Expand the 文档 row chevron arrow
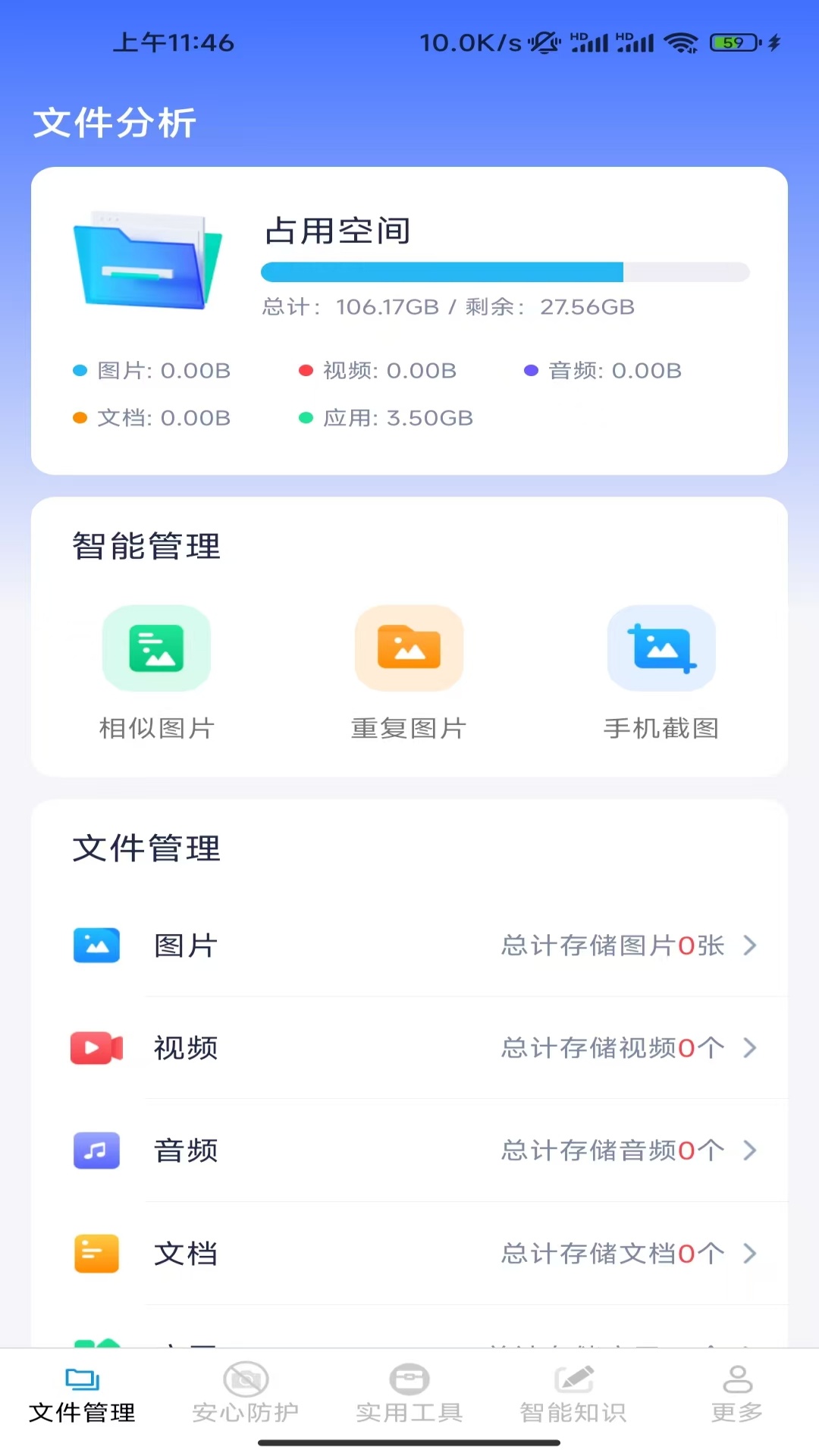The width and height of the screenshot is (819, 1456). pos(750,1254)
